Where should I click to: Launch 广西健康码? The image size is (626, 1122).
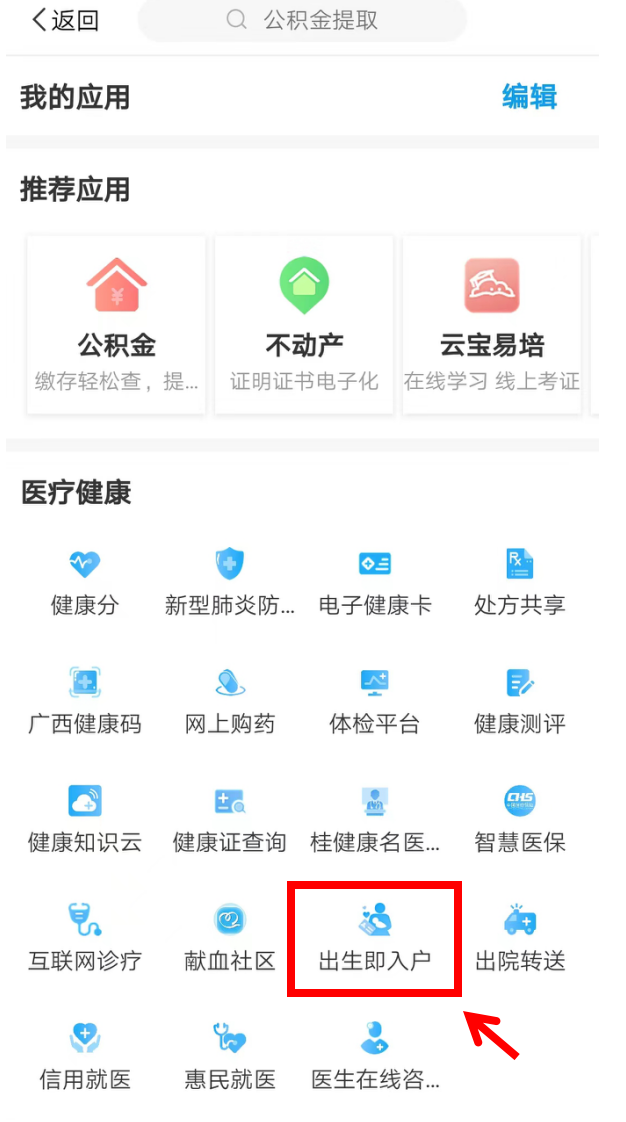[85, 700]
